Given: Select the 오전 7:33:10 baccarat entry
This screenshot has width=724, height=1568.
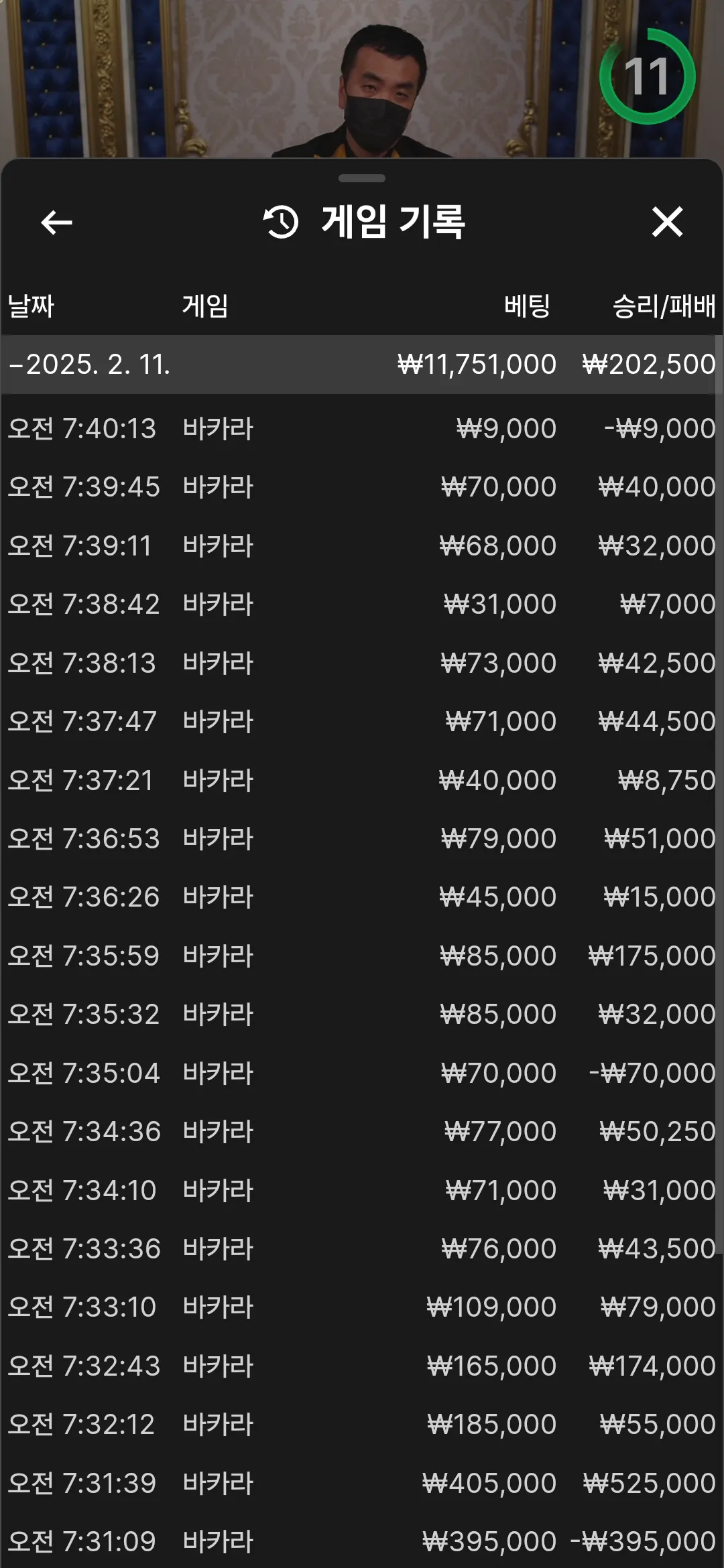Looking at the screenshot, I should [x=362, y=1307].
